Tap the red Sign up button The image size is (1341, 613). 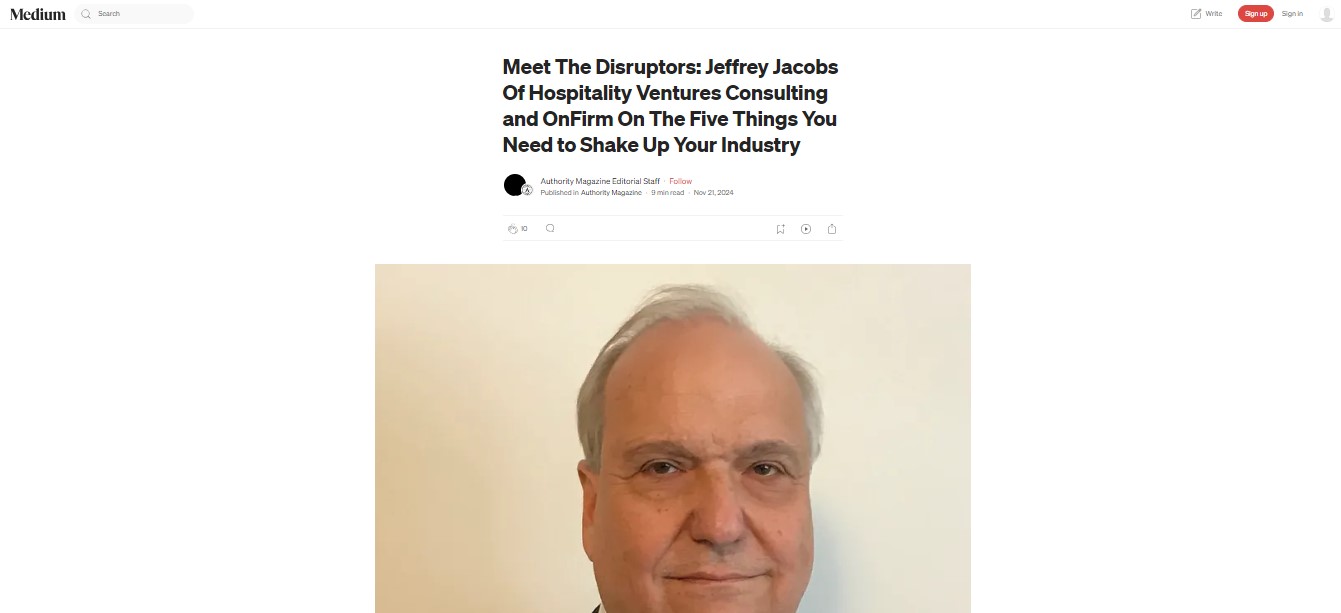(1255, 14)
